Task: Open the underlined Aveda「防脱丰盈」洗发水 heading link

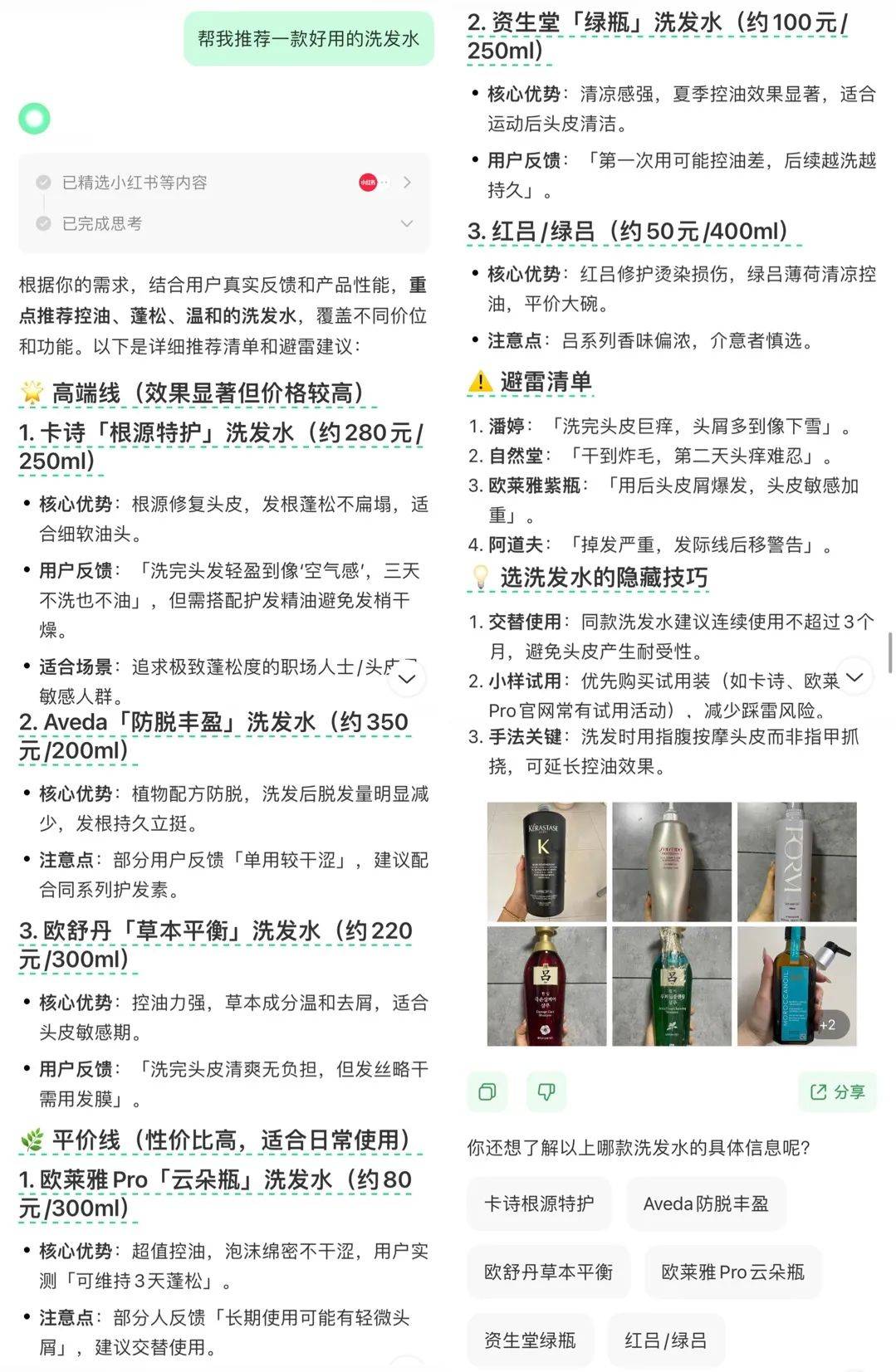Action: click(x=213, y=736)
